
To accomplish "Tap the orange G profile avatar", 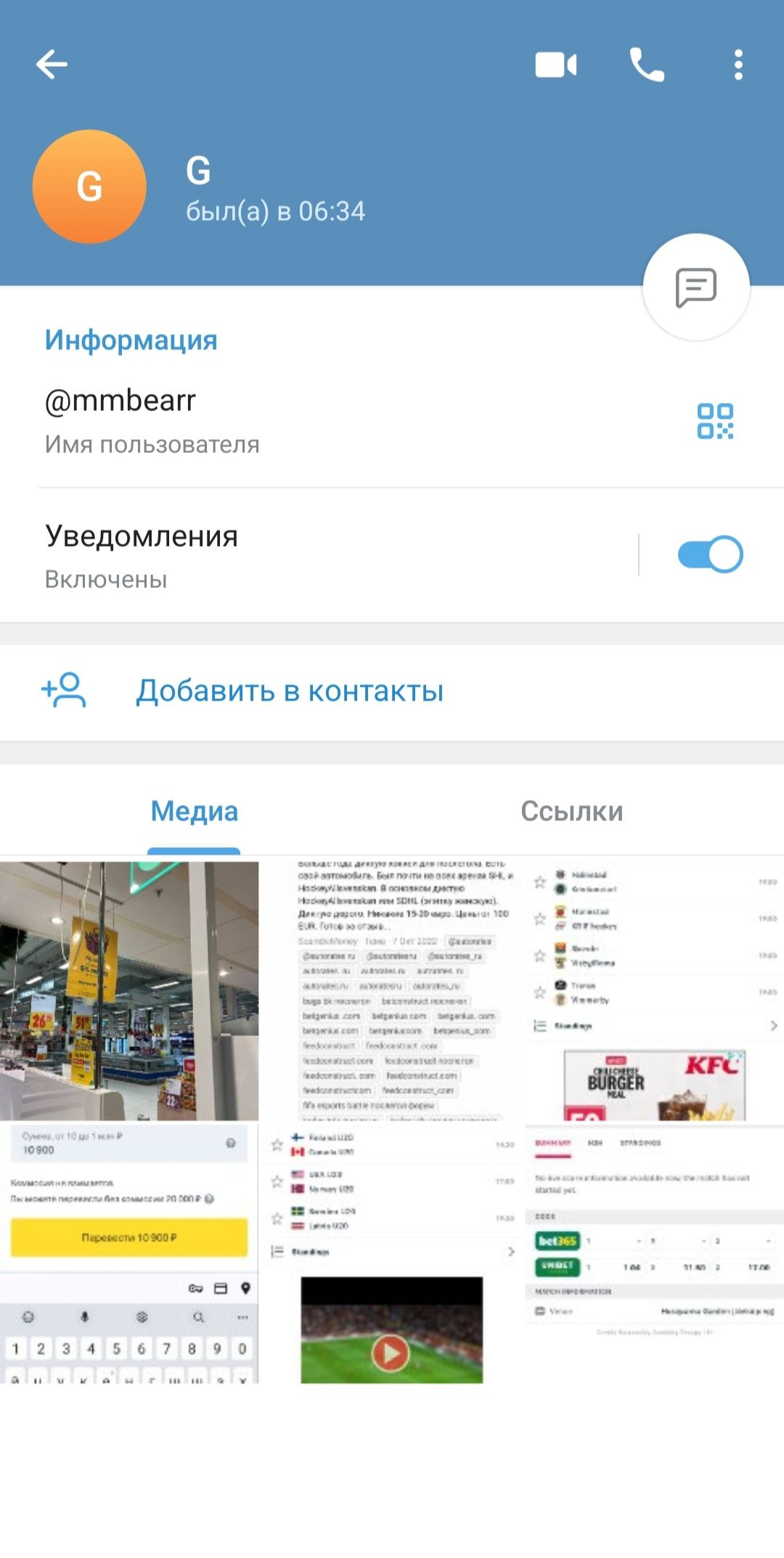I will click(89, 187).
